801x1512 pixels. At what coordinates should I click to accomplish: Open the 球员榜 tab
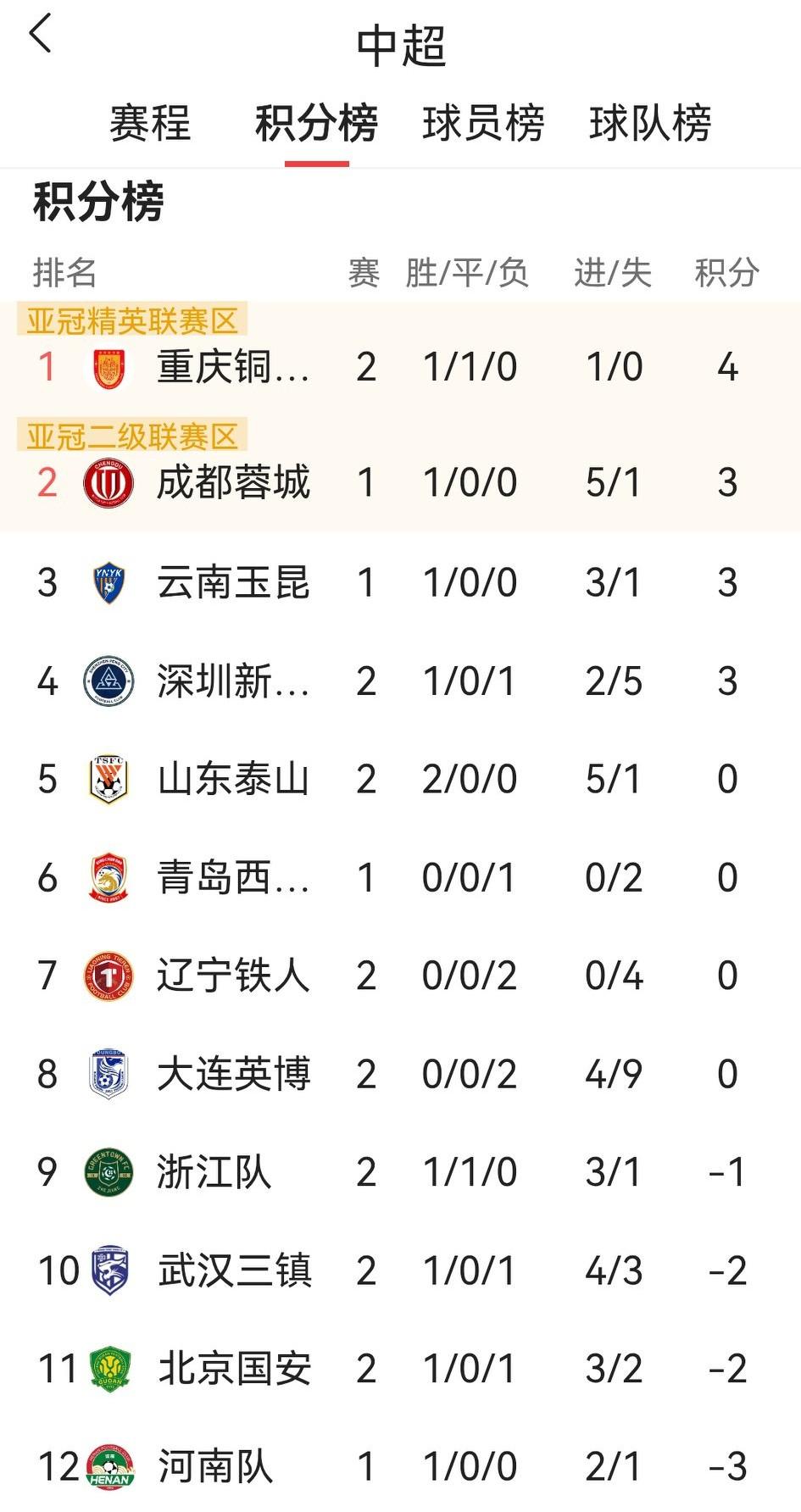(481, 123)
